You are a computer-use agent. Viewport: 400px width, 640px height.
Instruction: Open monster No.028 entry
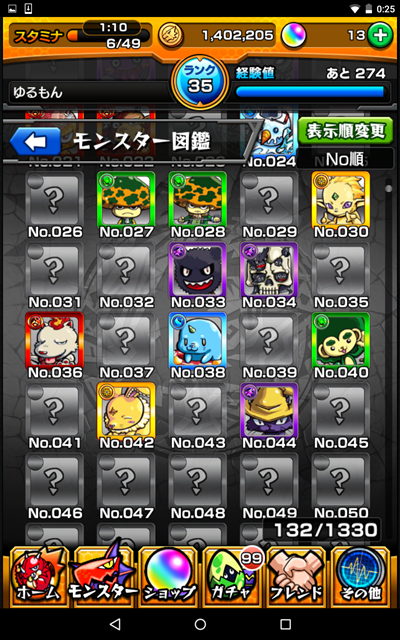click(x=198, y=200)
